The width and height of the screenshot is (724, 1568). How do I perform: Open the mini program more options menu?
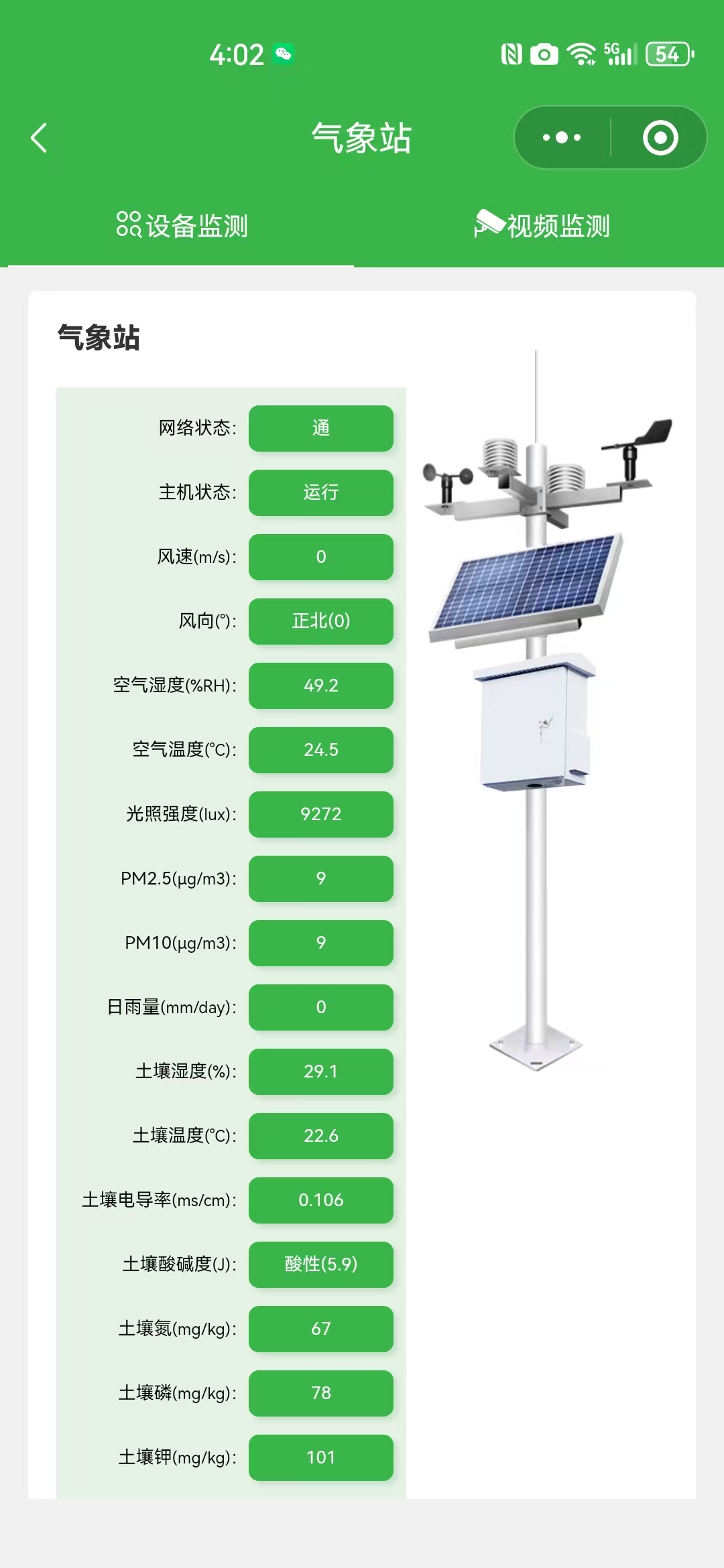coord(562,138)
